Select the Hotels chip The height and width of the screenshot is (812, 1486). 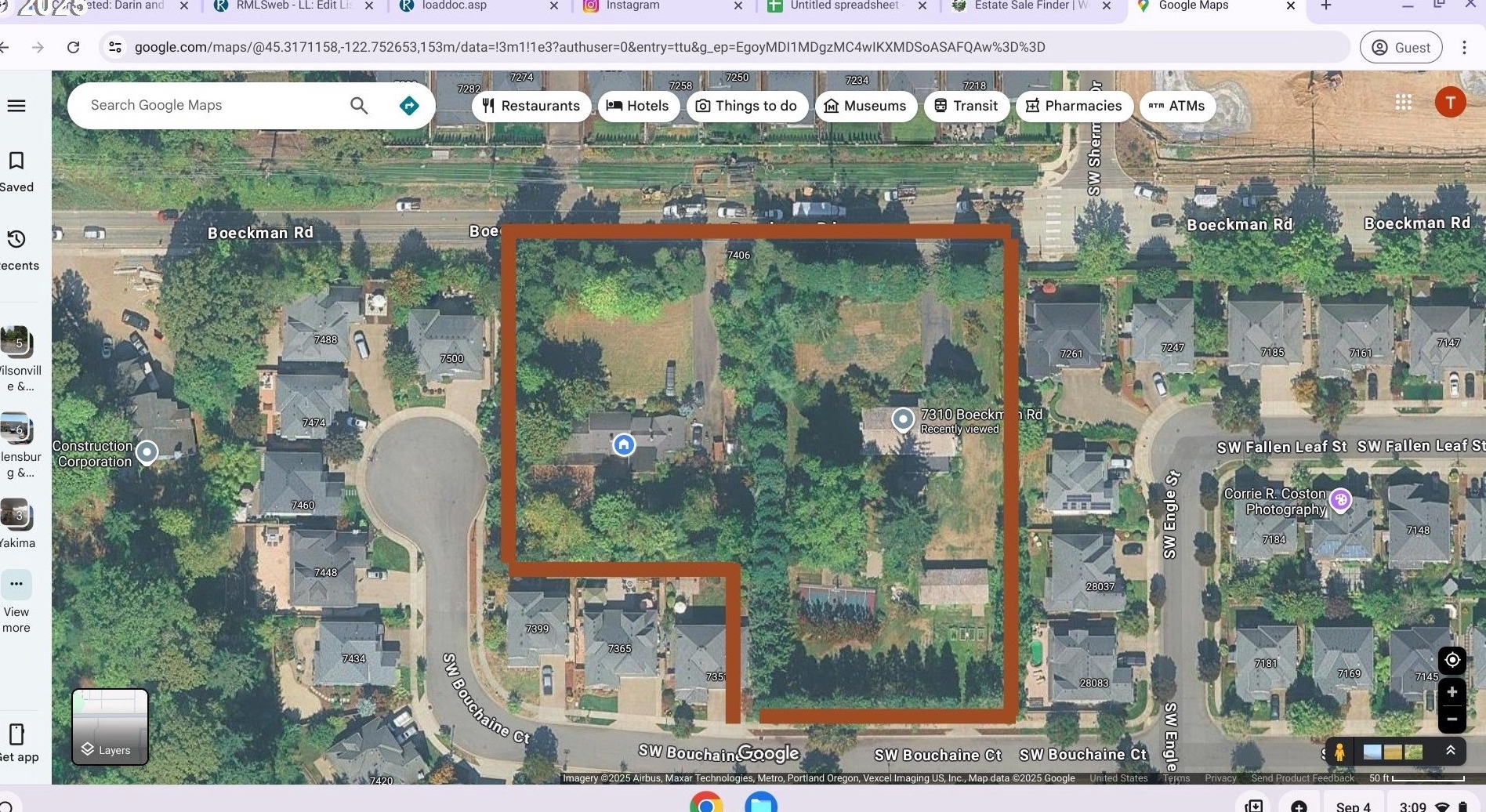coord(637,106)
